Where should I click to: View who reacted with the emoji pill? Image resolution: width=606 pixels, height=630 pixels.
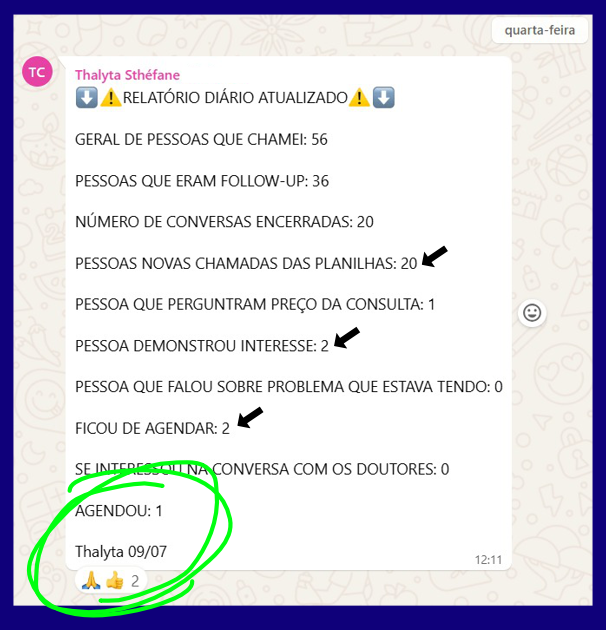click(111, 580)
